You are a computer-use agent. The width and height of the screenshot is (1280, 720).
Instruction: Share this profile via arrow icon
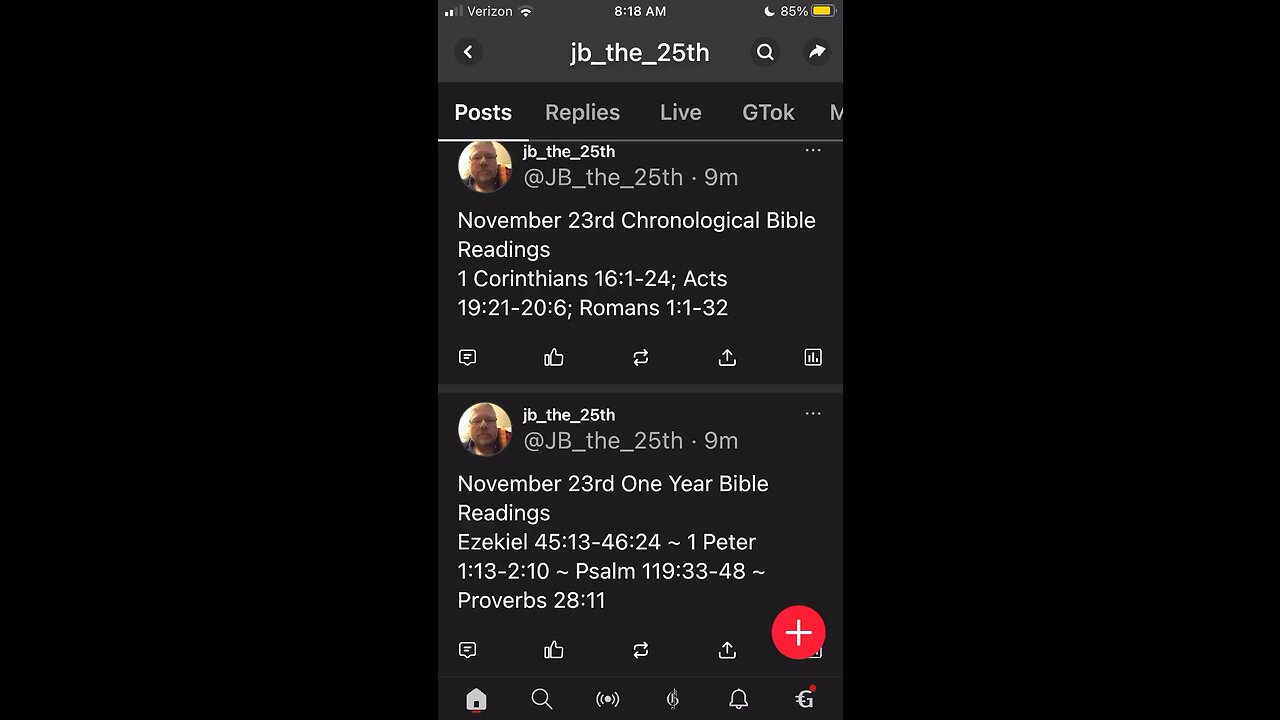point(817,52)
